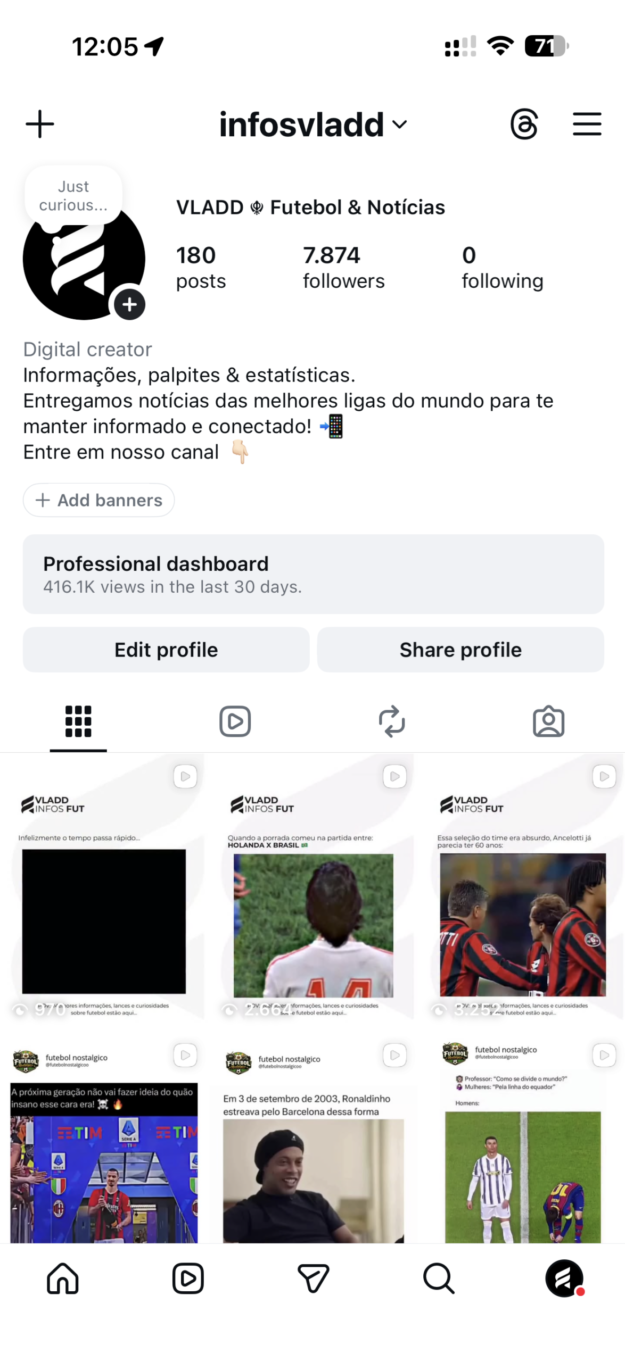View the 0 following list
The height and width of the screenshot is (1362, 625).
[502, 268]
